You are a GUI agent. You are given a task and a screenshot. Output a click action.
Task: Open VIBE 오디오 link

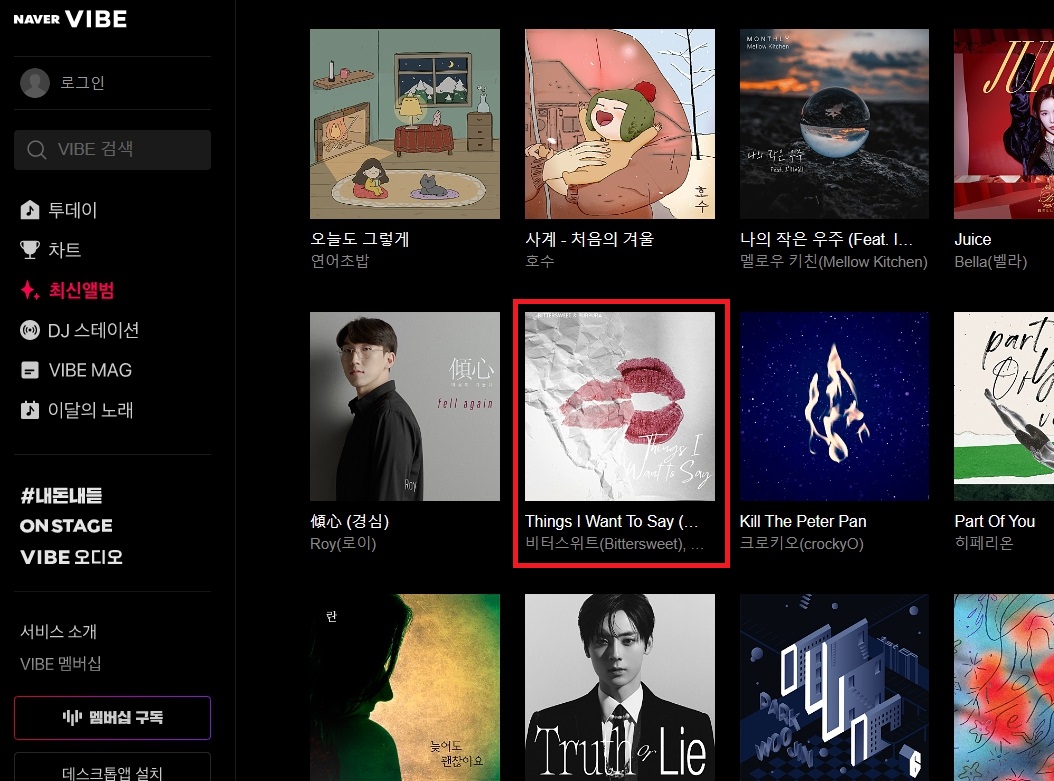click(x=71, y=557)
